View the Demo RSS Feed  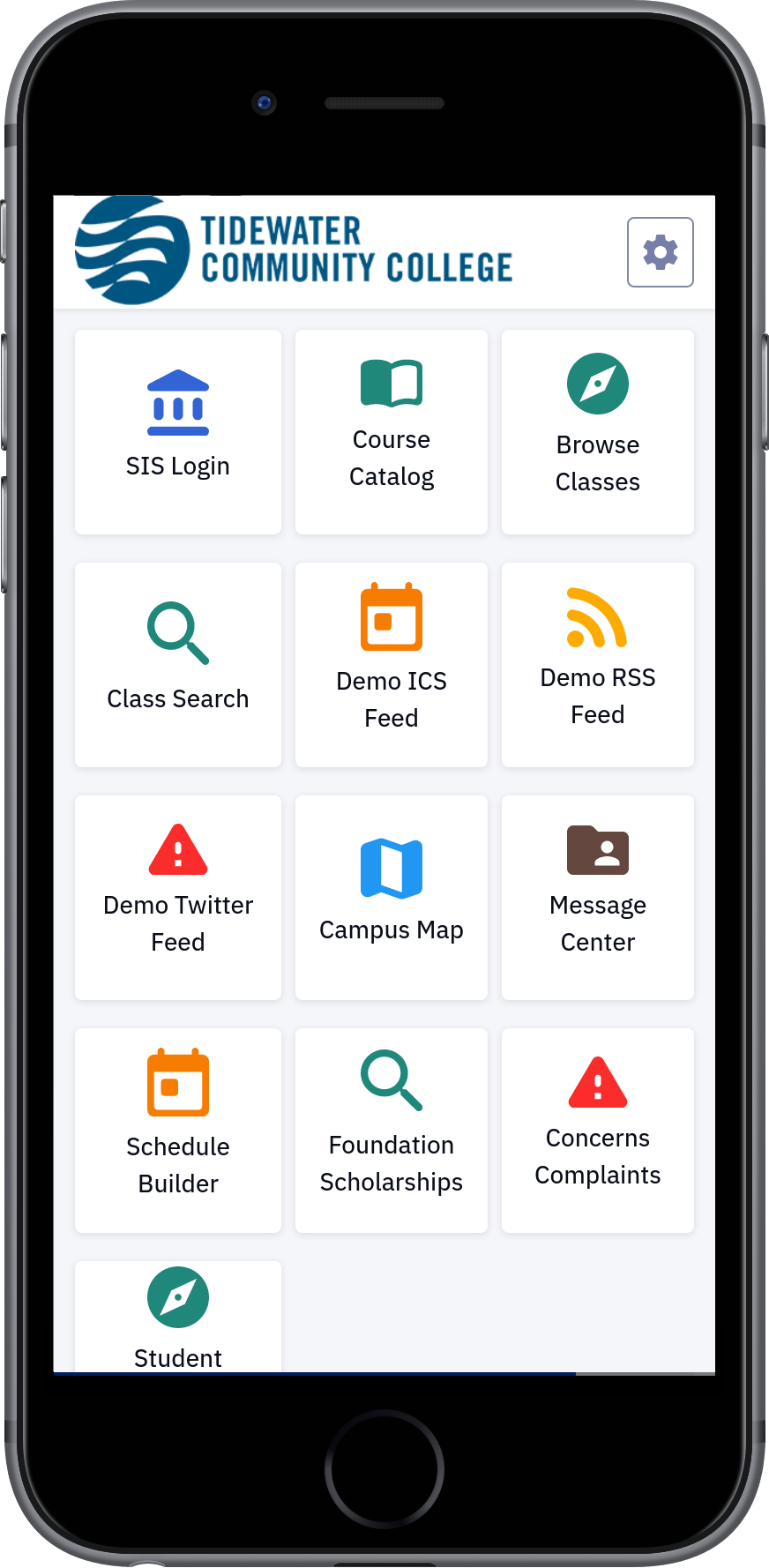click(x=598, y=665)
